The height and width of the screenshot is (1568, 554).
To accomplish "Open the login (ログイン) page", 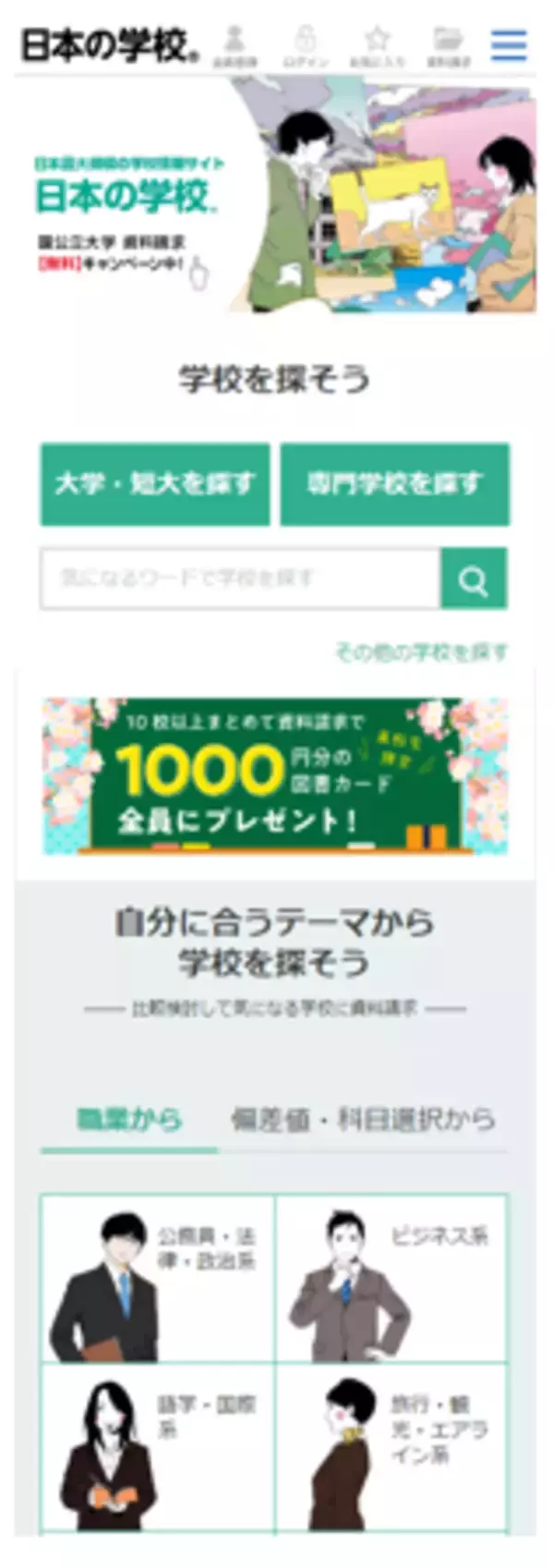I will (305, 46).
